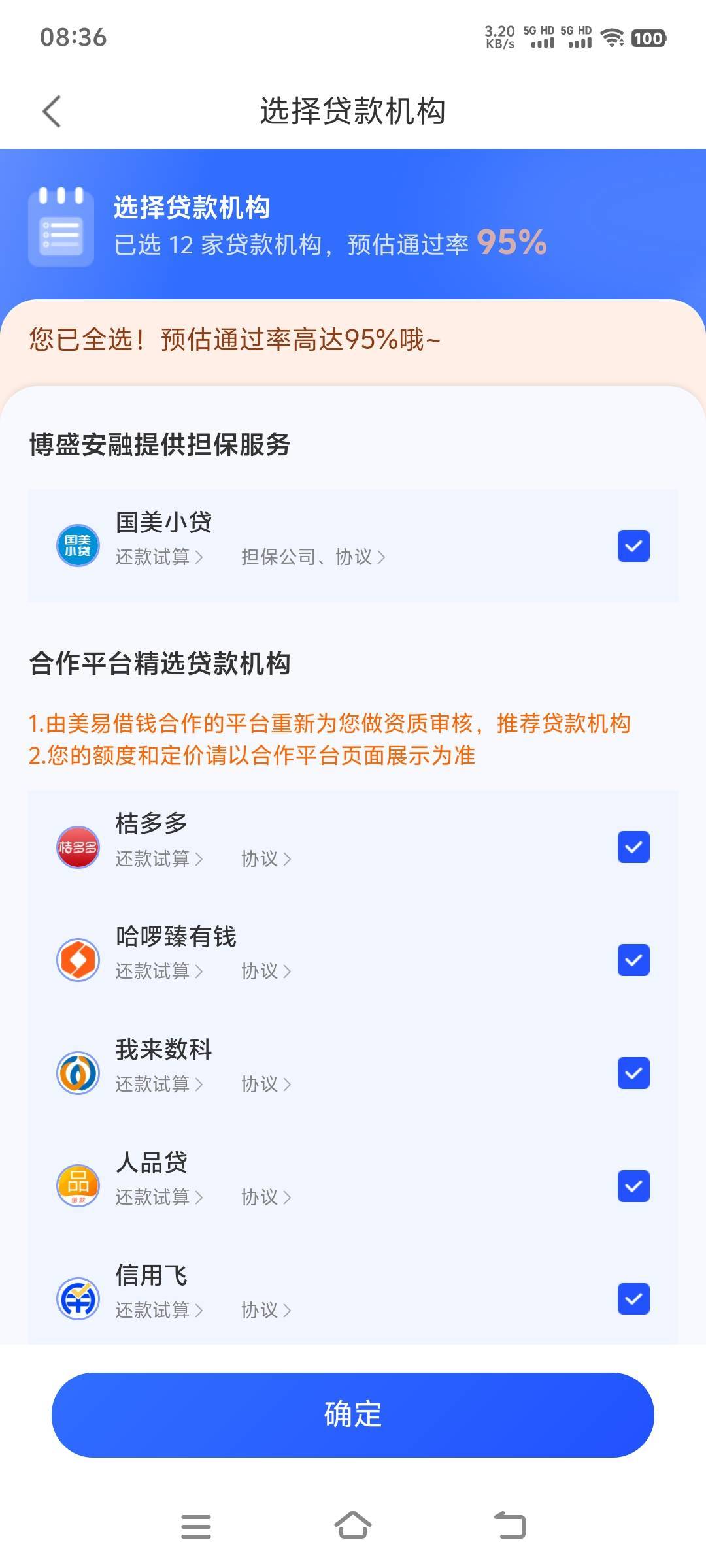Open 还款试算 for 人品贷
This screenshot has height=1568, width=706.
(x=160, y=1198)
